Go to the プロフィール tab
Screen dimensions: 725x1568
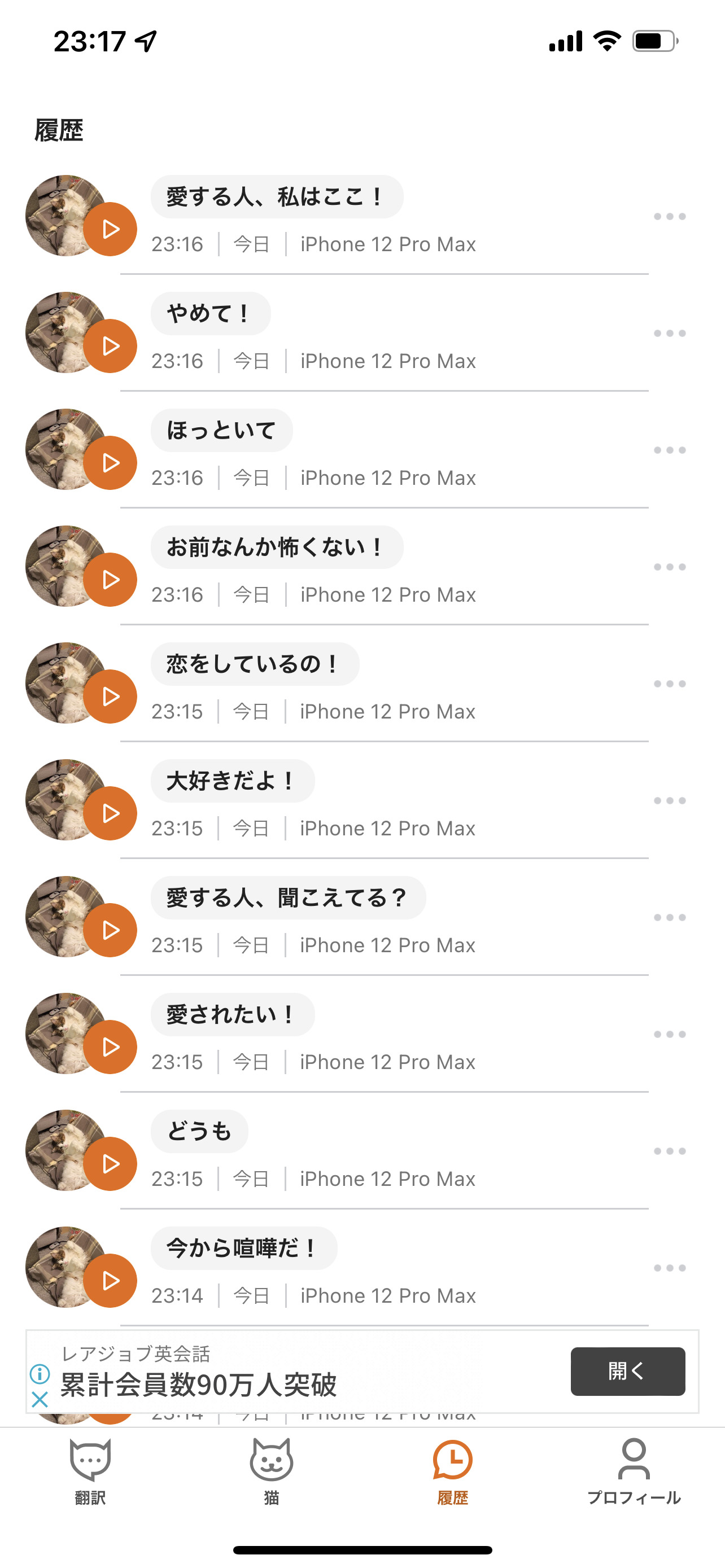(634, 1469)
